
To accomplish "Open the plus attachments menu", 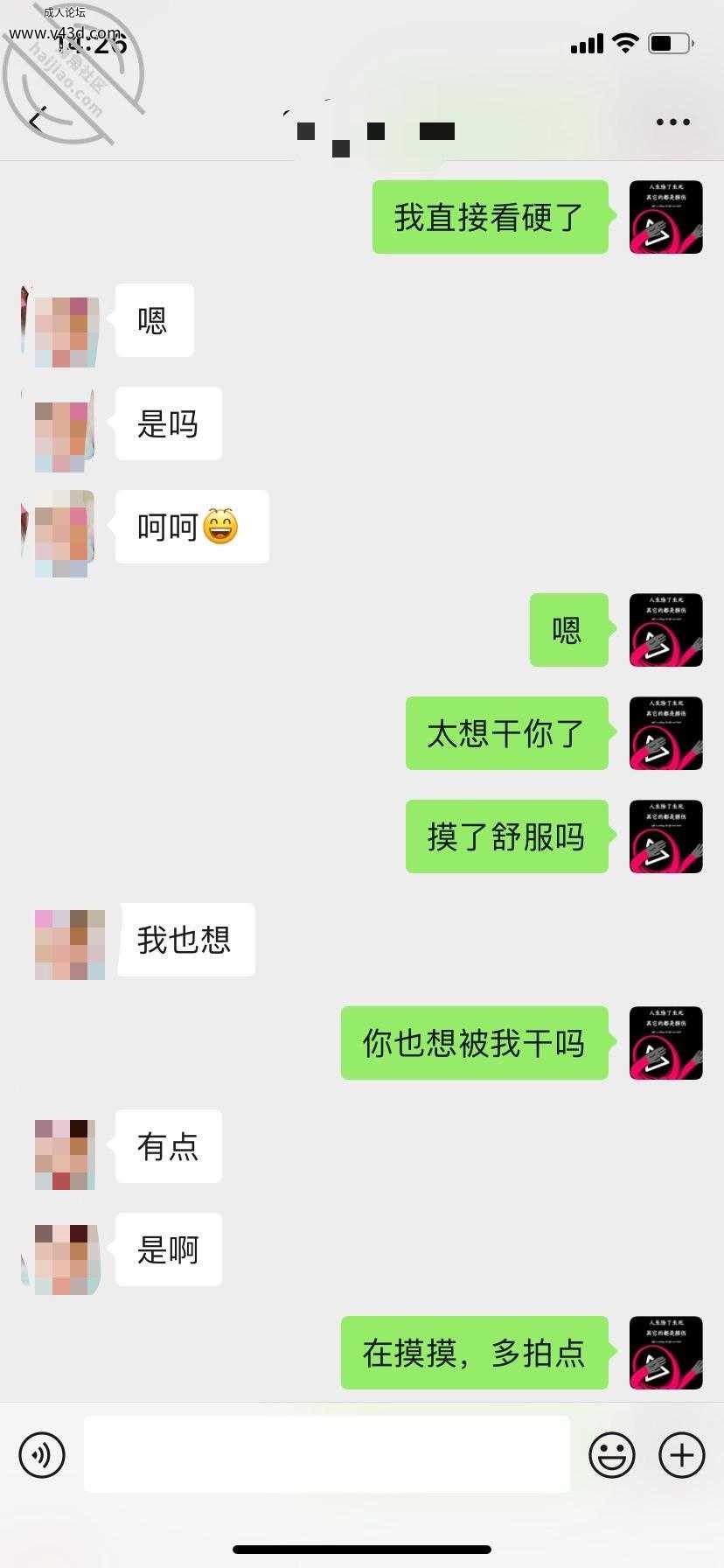I will [x=682, y=1455].
